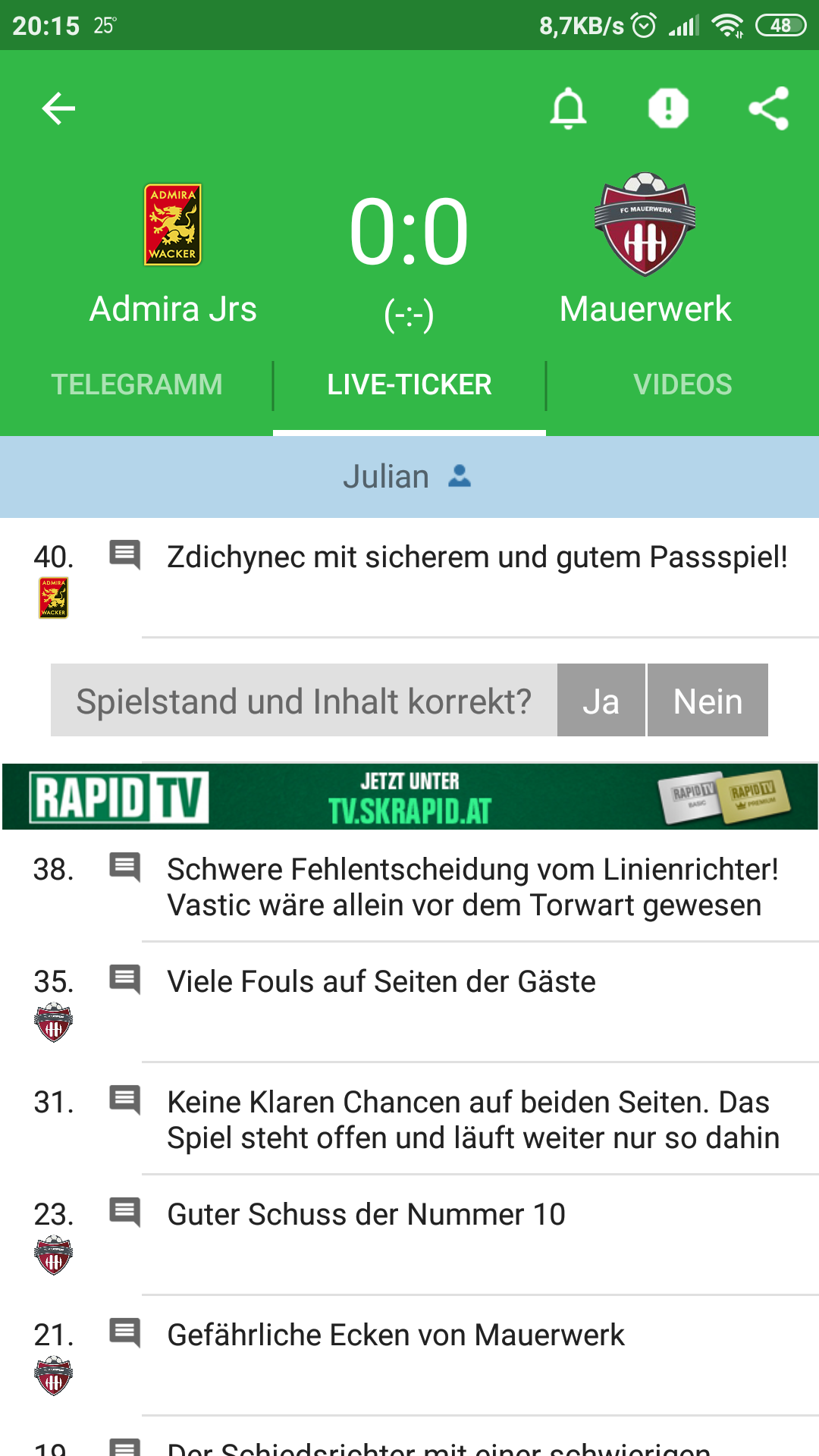Switch to the Videos tab
The height and width of the screenshot is (1456, 819).
(x=682, y=384)
